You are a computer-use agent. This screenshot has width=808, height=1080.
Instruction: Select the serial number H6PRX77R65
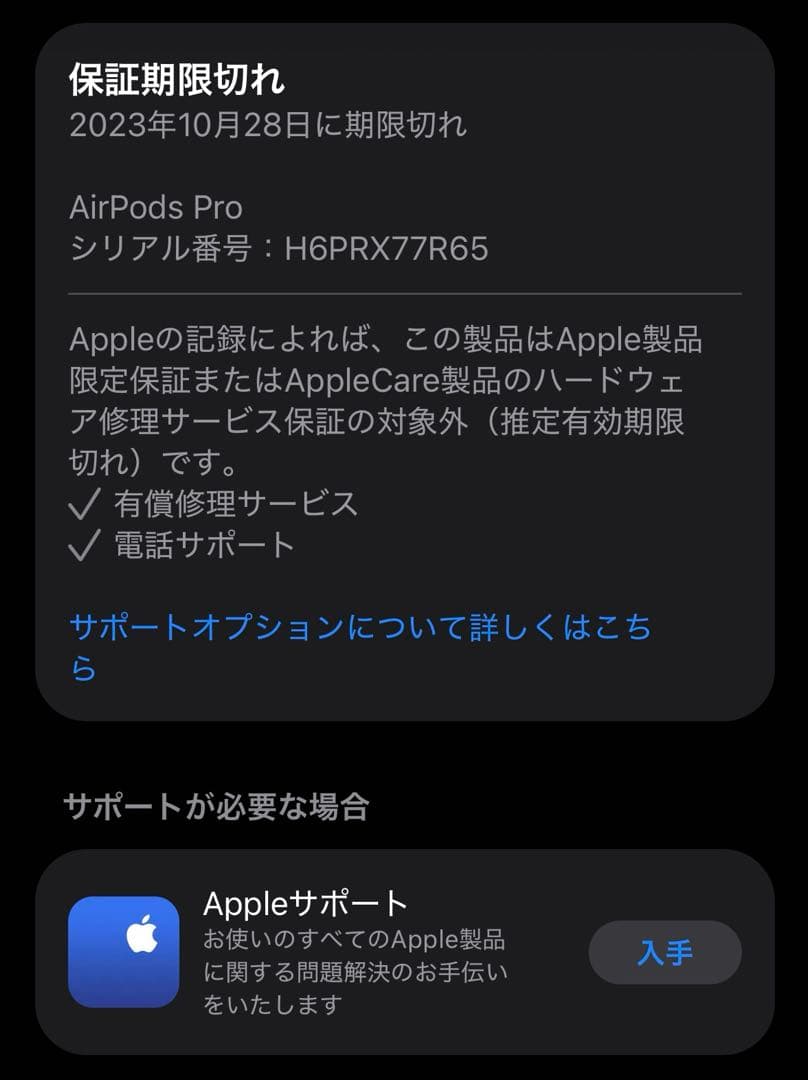pos(280,249)
